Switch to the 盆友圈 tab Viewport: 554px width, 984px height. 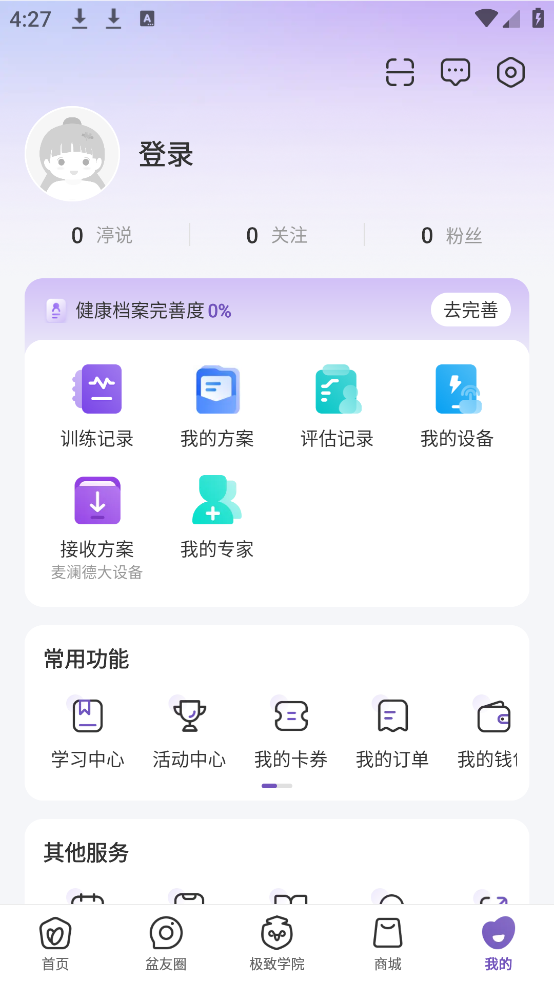coord(166,944)
